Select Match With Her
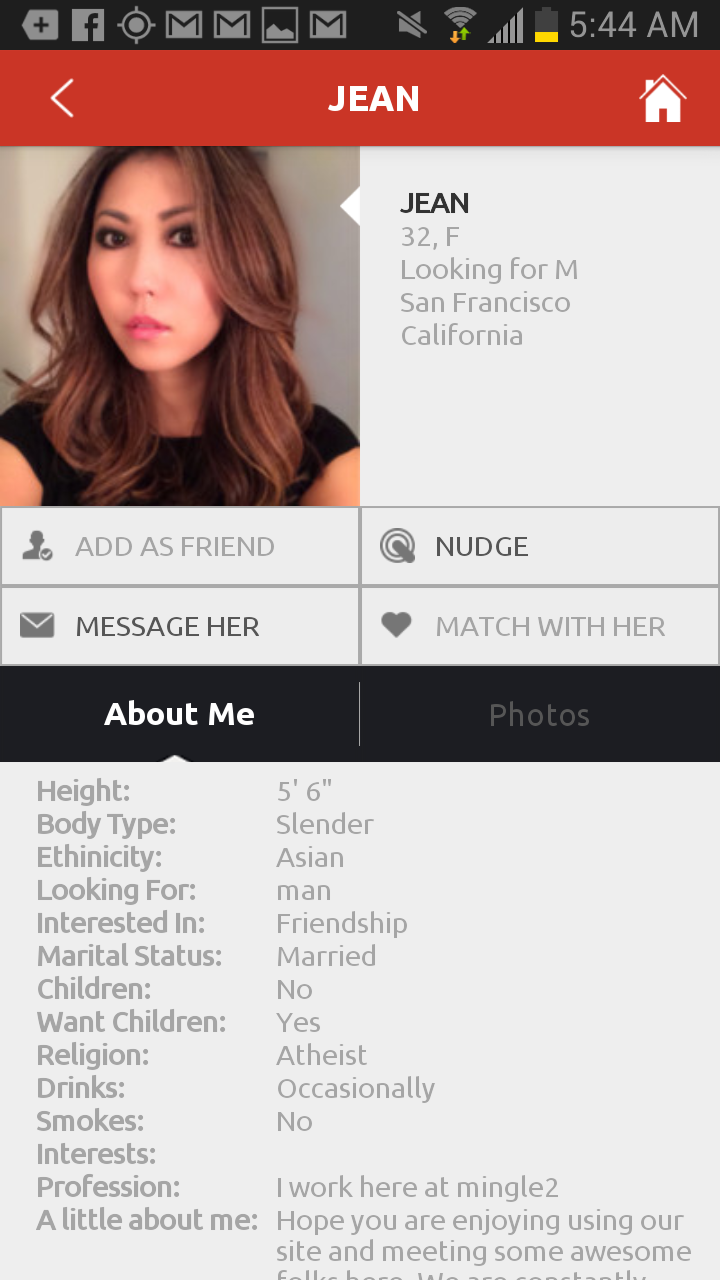Screen dimensions: 720x1280 [x=540, y=626]
